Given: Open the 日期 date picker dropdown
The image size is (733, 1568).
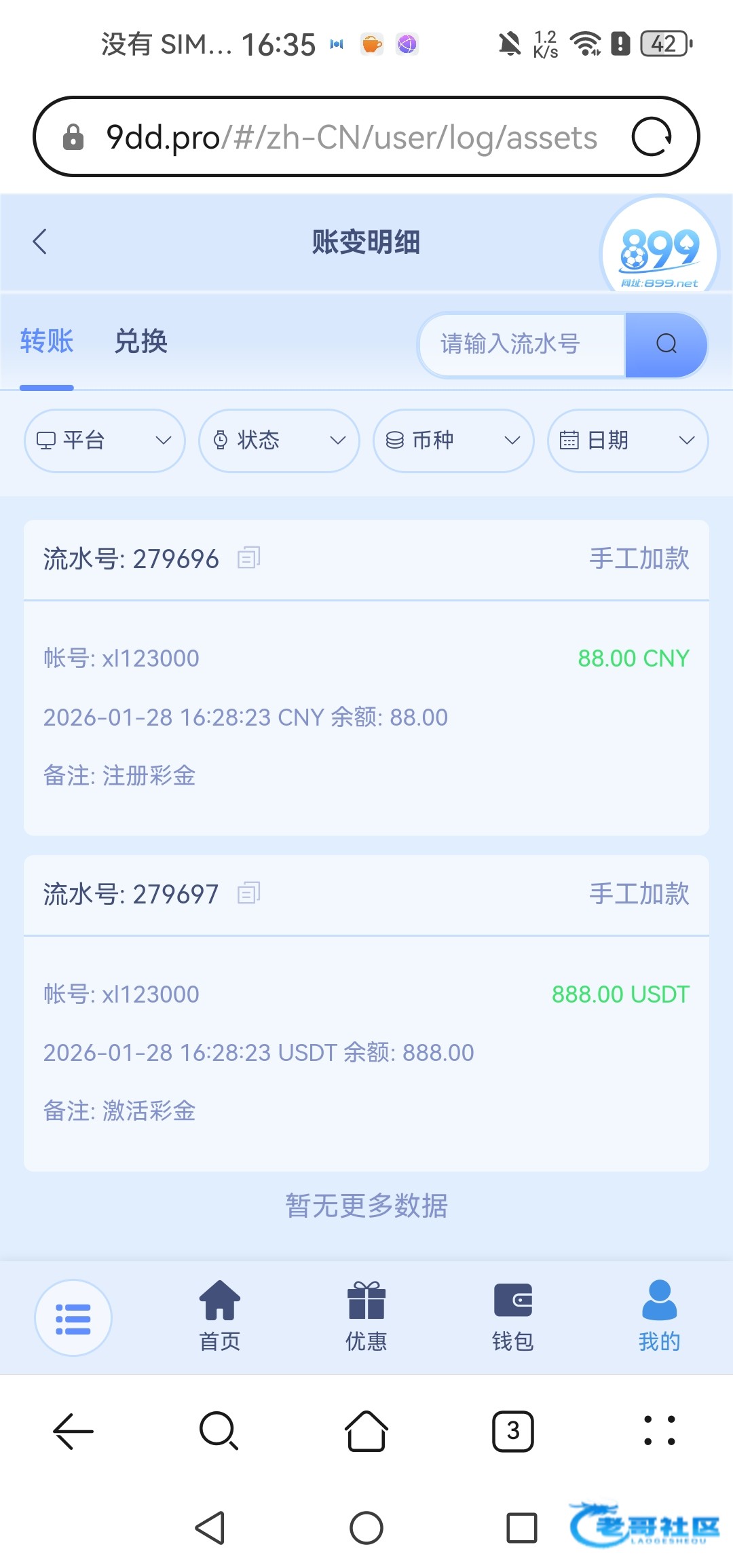Looking at the screenshot, I should point(628,441).
